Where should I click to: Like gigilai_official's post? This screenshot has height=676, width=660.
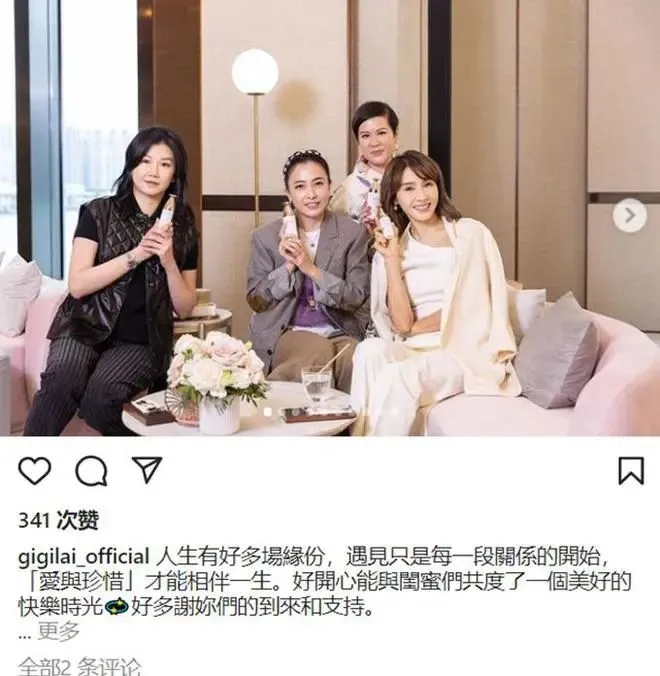coord(34,470)
